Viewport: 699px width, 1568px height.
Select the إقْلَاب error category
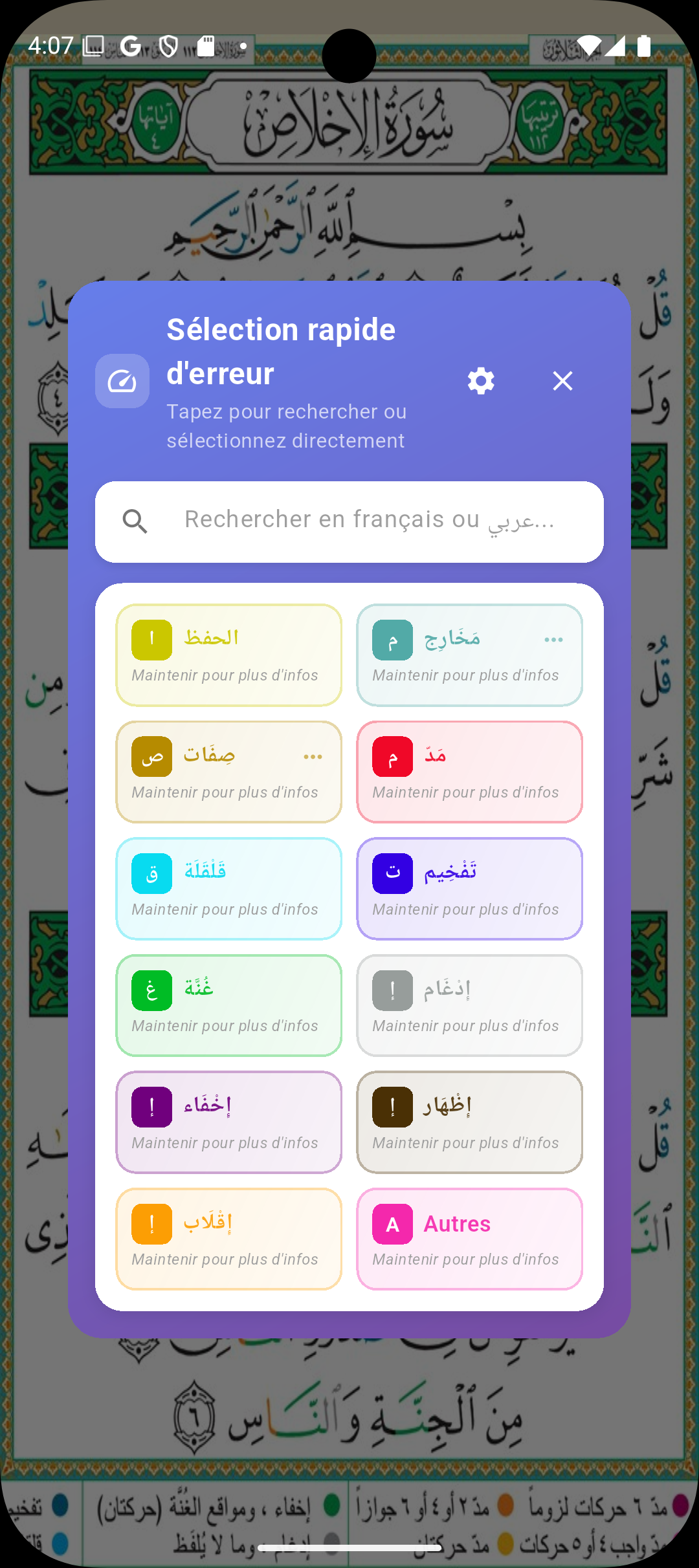pos(228,1239)
